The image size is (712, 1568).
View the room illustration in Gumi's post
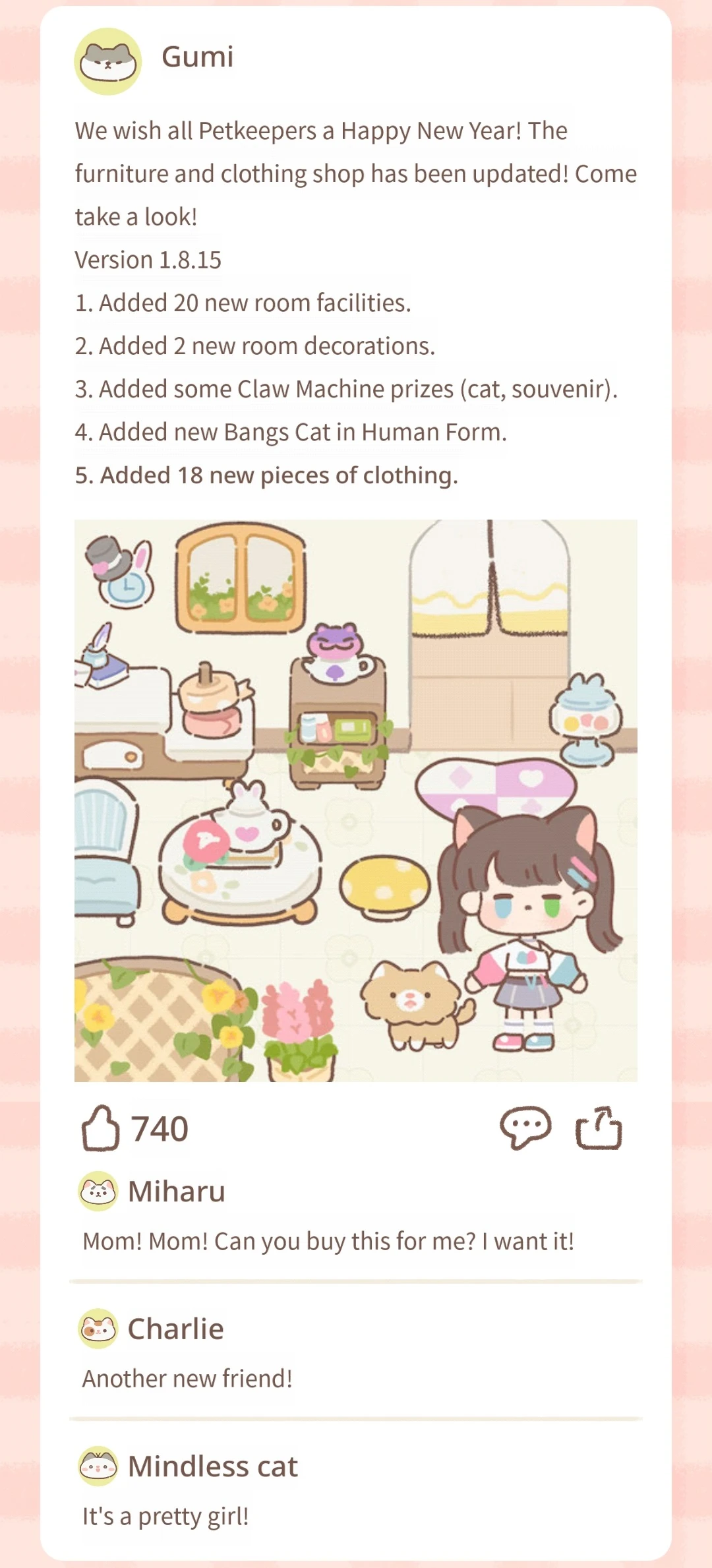pos(356,800)
